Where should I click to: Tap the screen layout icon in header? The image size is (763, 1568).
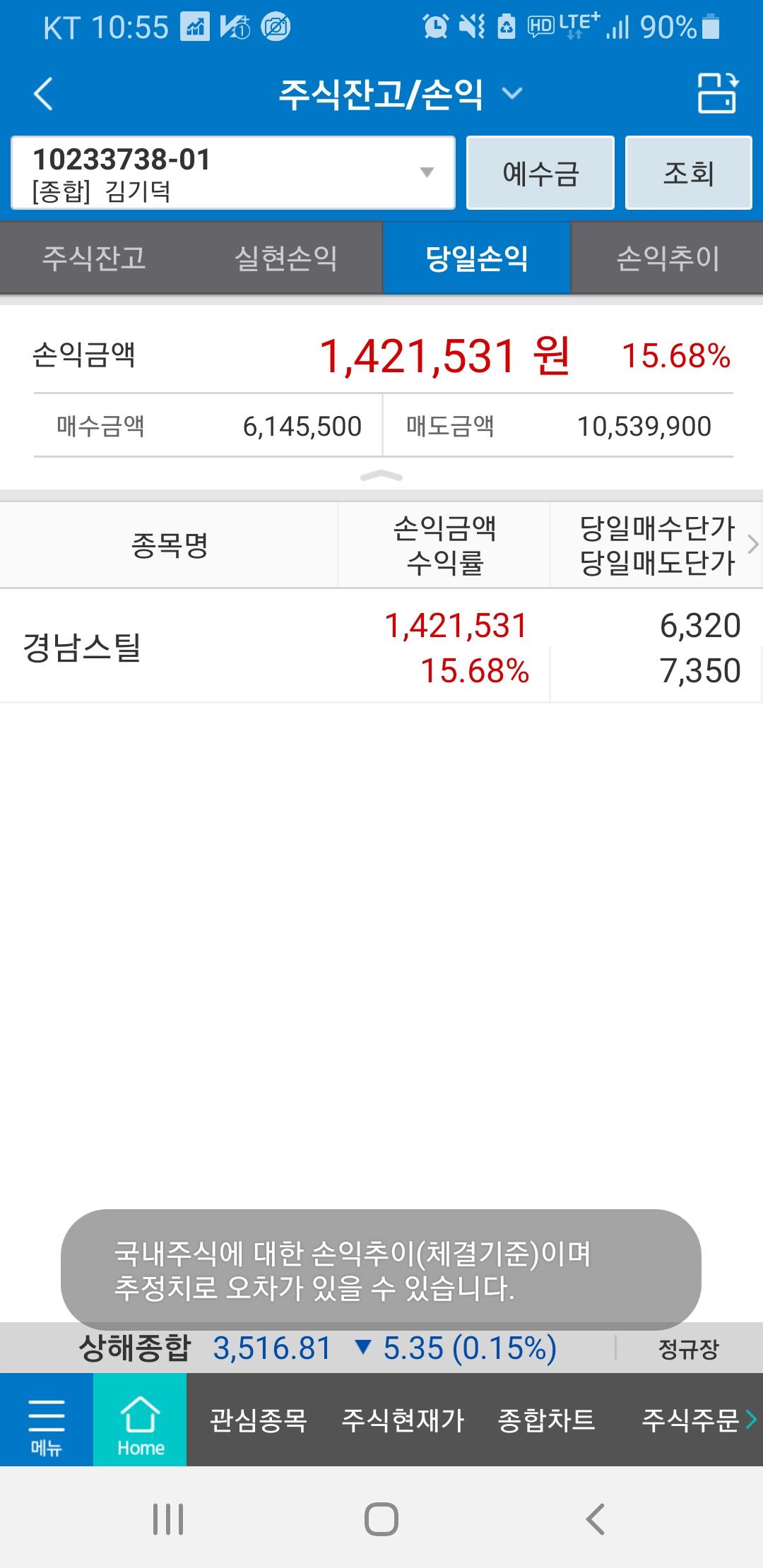[717, 94]
